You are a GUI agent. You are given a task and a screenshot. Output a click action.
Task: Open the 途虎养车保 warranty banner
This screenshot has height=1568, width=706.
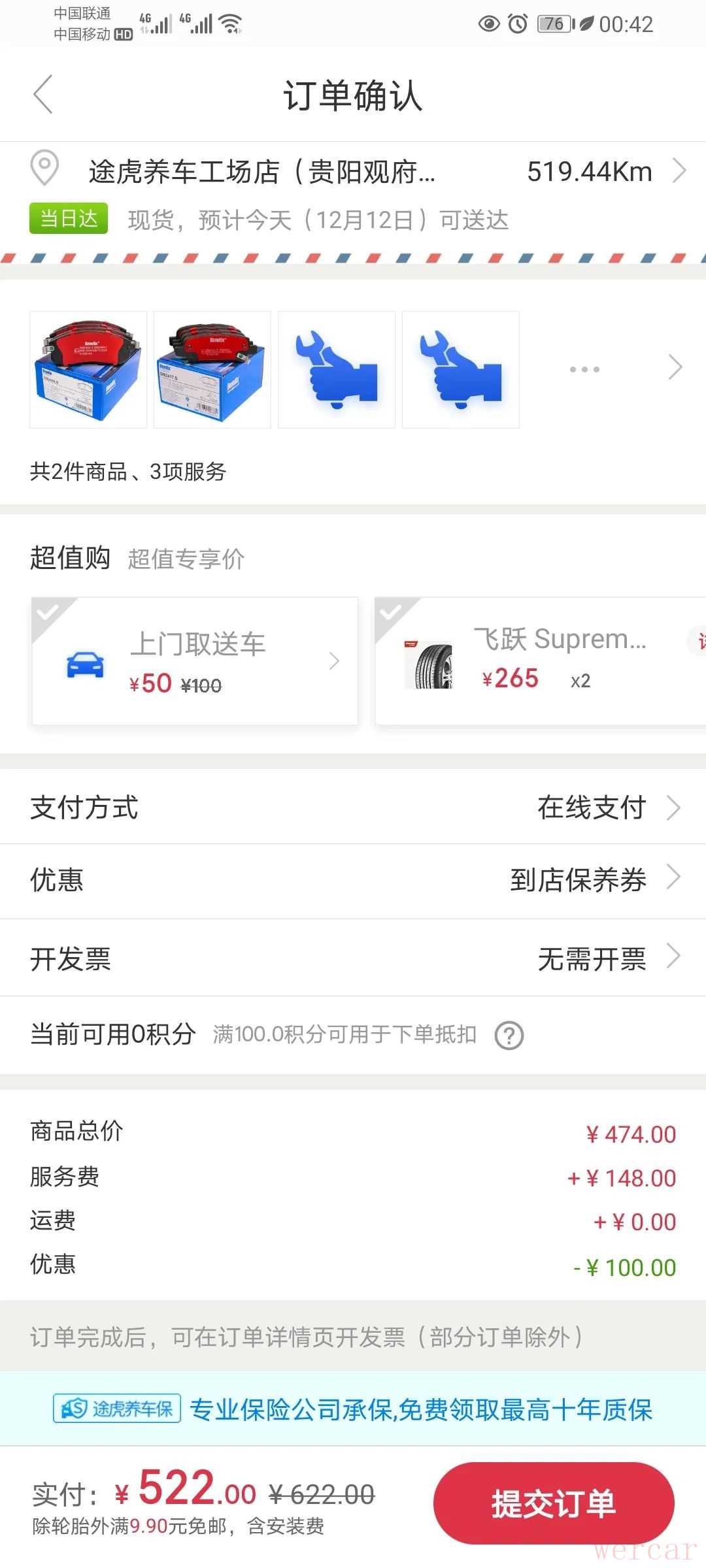[x=353, y=1409]
